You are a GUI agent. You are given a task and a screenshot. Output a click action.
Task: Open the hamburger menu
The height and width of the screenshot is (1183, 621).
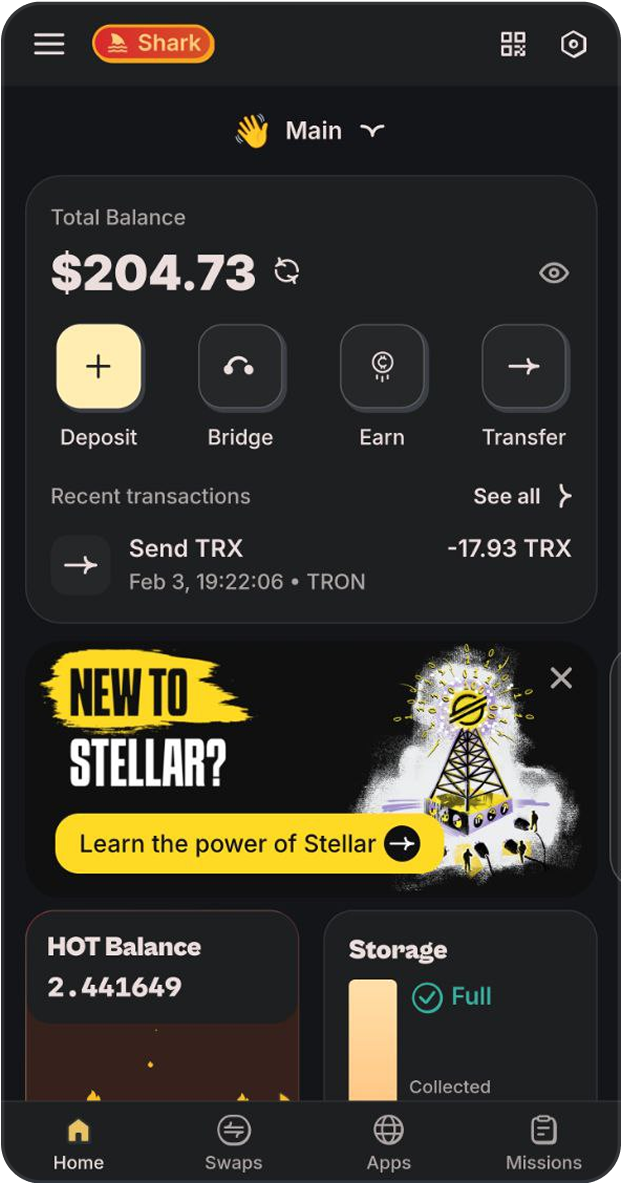click(x=49, y=44)
